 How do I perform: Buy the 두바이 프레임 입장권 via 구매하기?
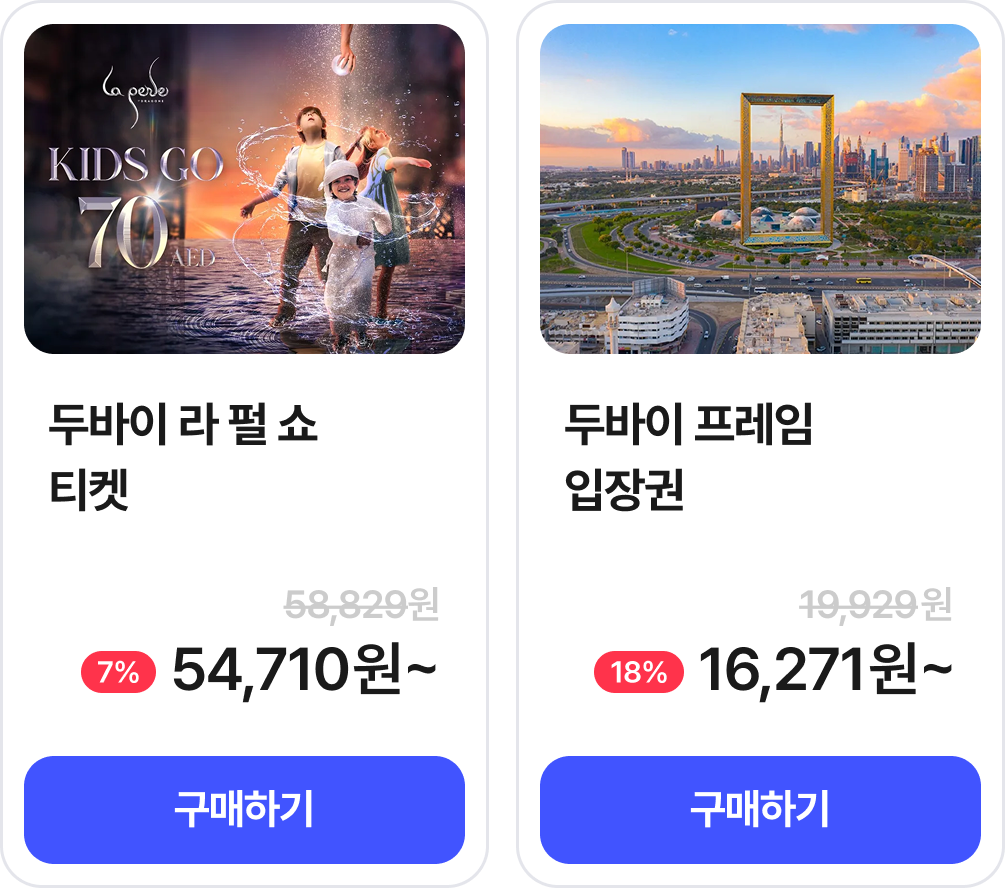click(760, 809)
